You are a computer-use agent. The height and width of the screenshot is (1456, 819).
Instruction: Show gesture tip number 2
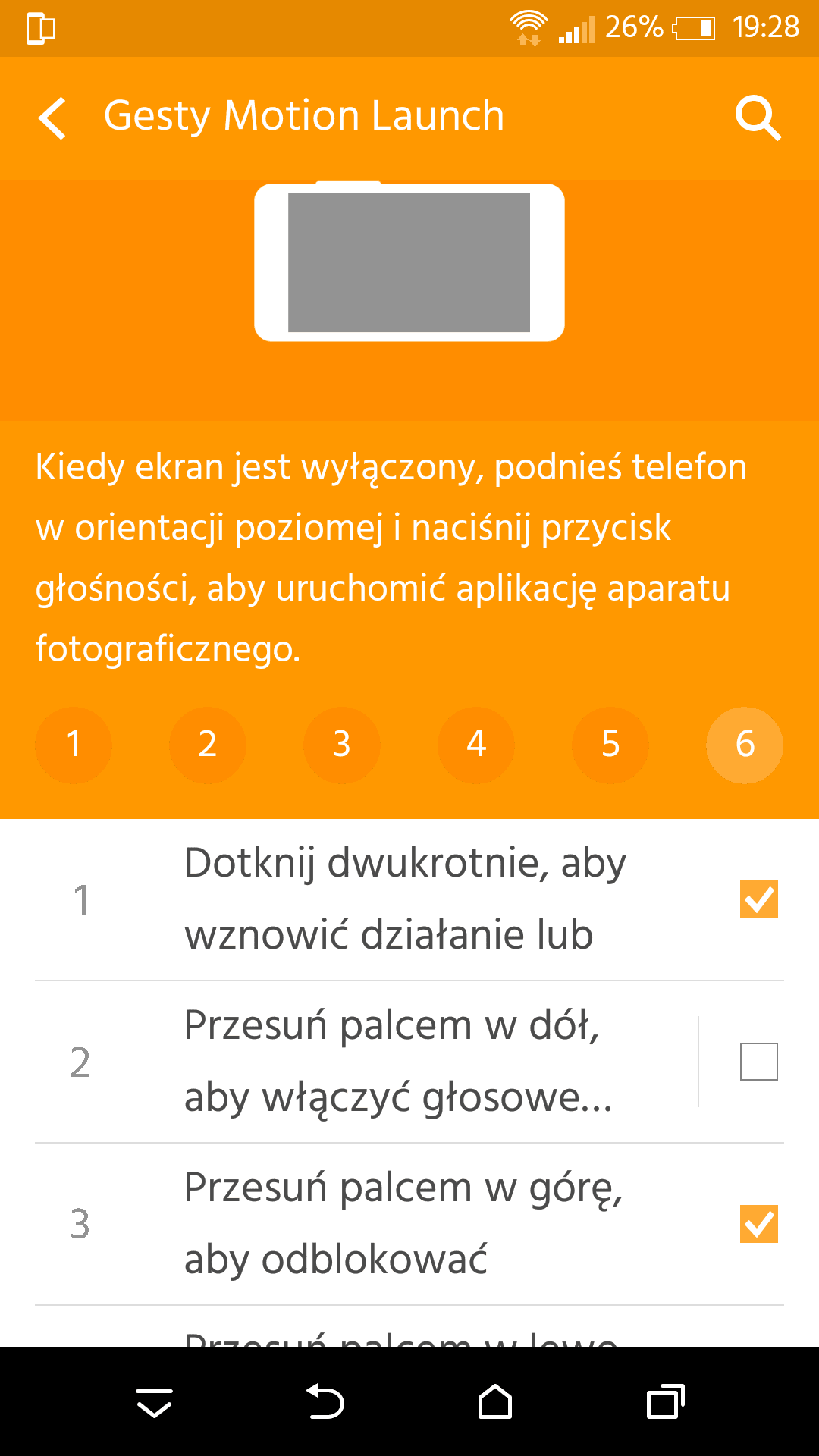click(208, 745)
